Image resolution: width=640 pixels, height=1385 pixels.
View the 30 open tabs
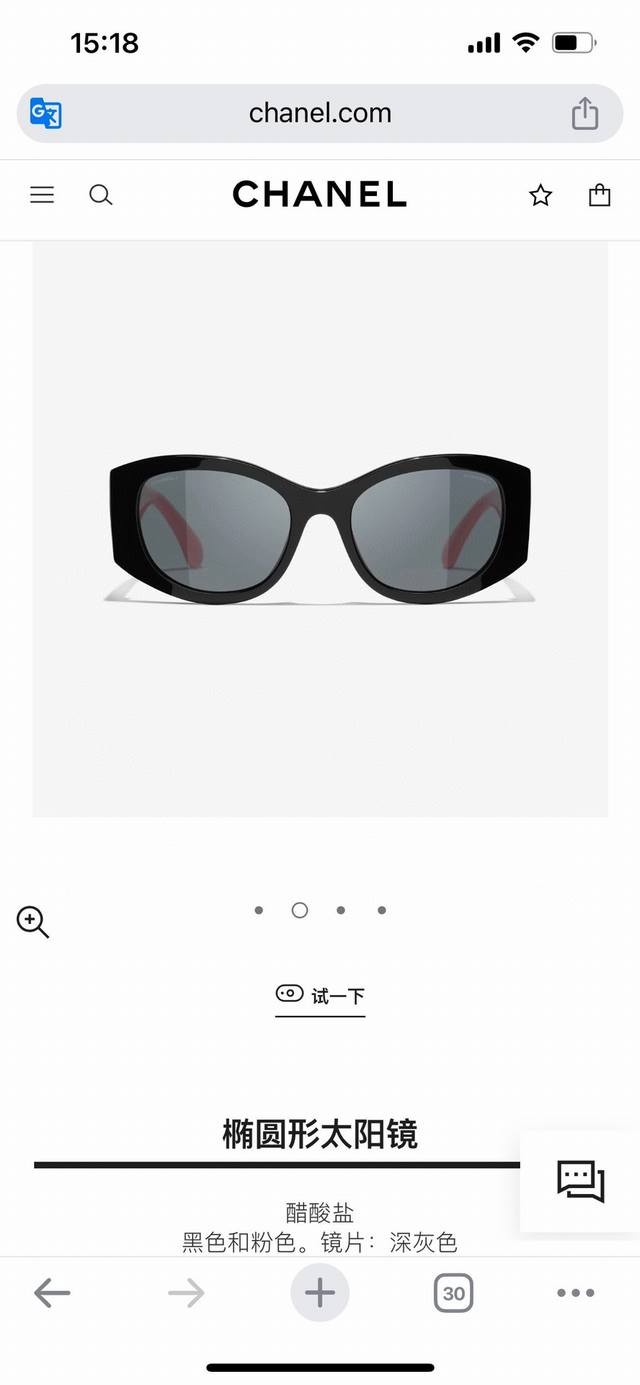click(x=453, y=1293)
